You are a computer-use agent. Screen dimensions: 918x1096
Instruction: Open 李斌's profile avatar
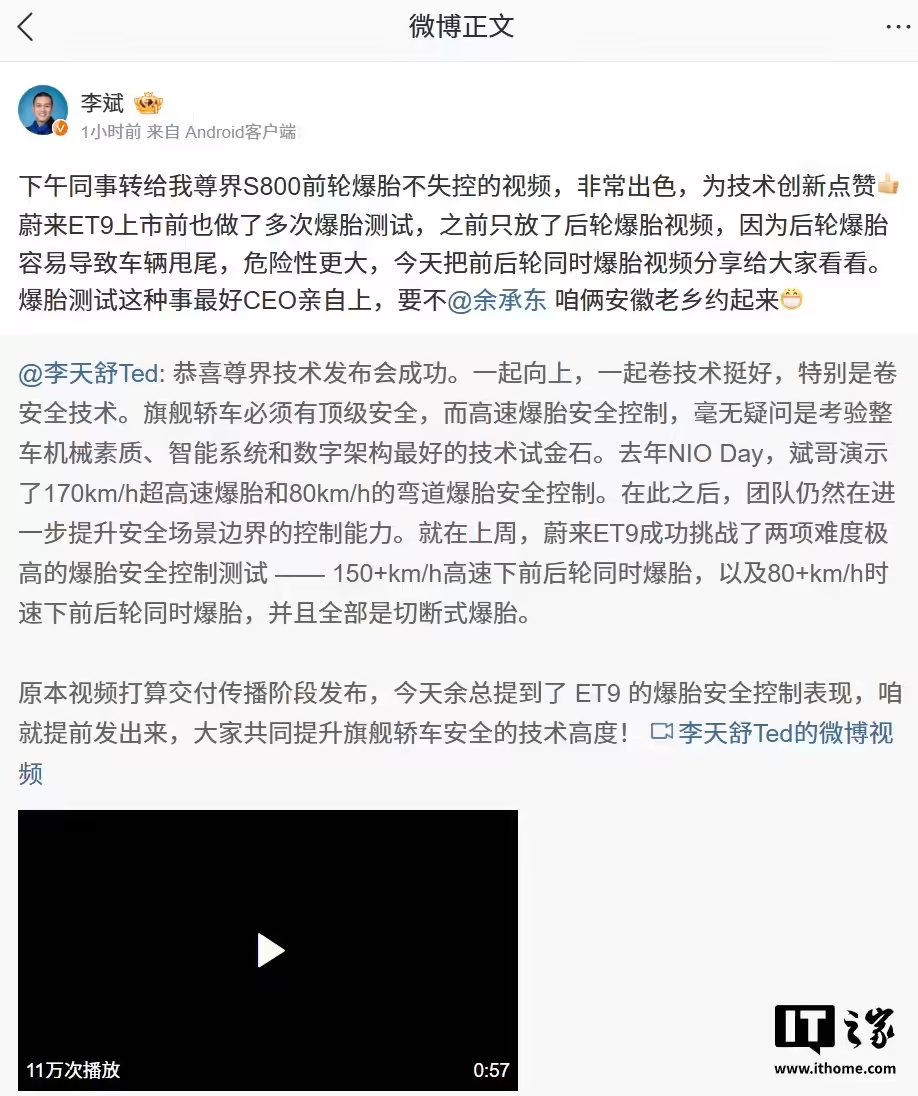coord(44,110)
